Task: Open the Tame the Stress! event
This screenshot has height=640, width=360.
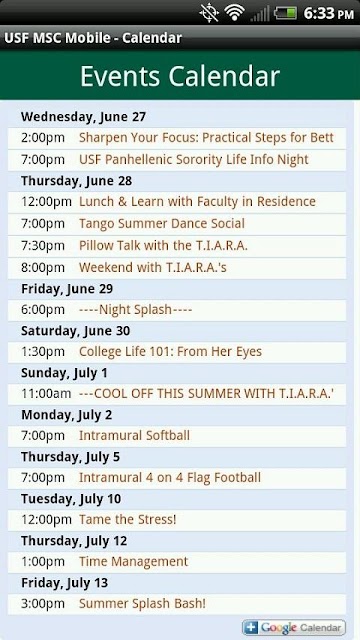Action: pos(127,520)
